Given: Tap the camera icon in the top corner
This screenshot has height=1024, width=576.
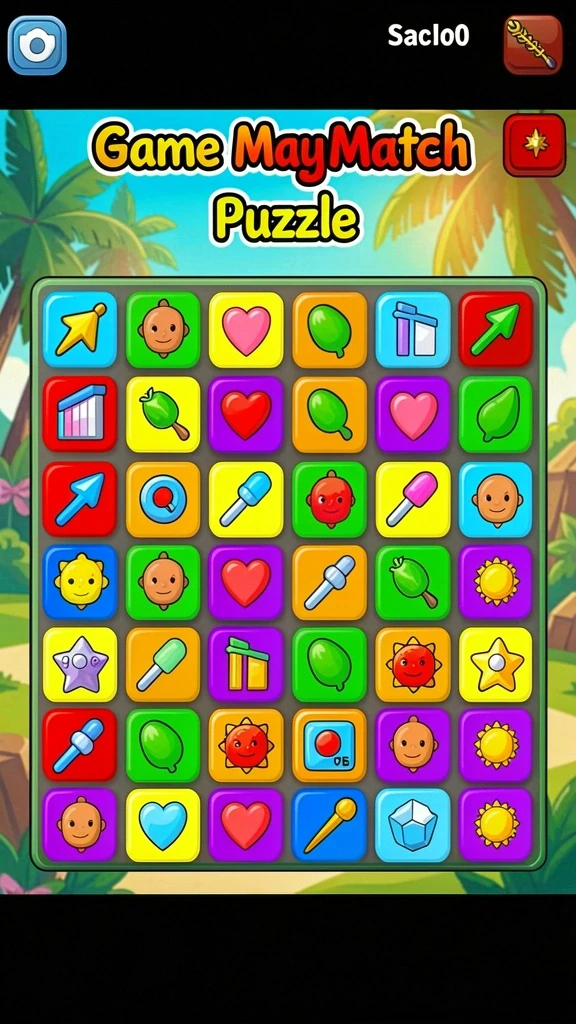Looking at the screenshot, I should 37,45.
